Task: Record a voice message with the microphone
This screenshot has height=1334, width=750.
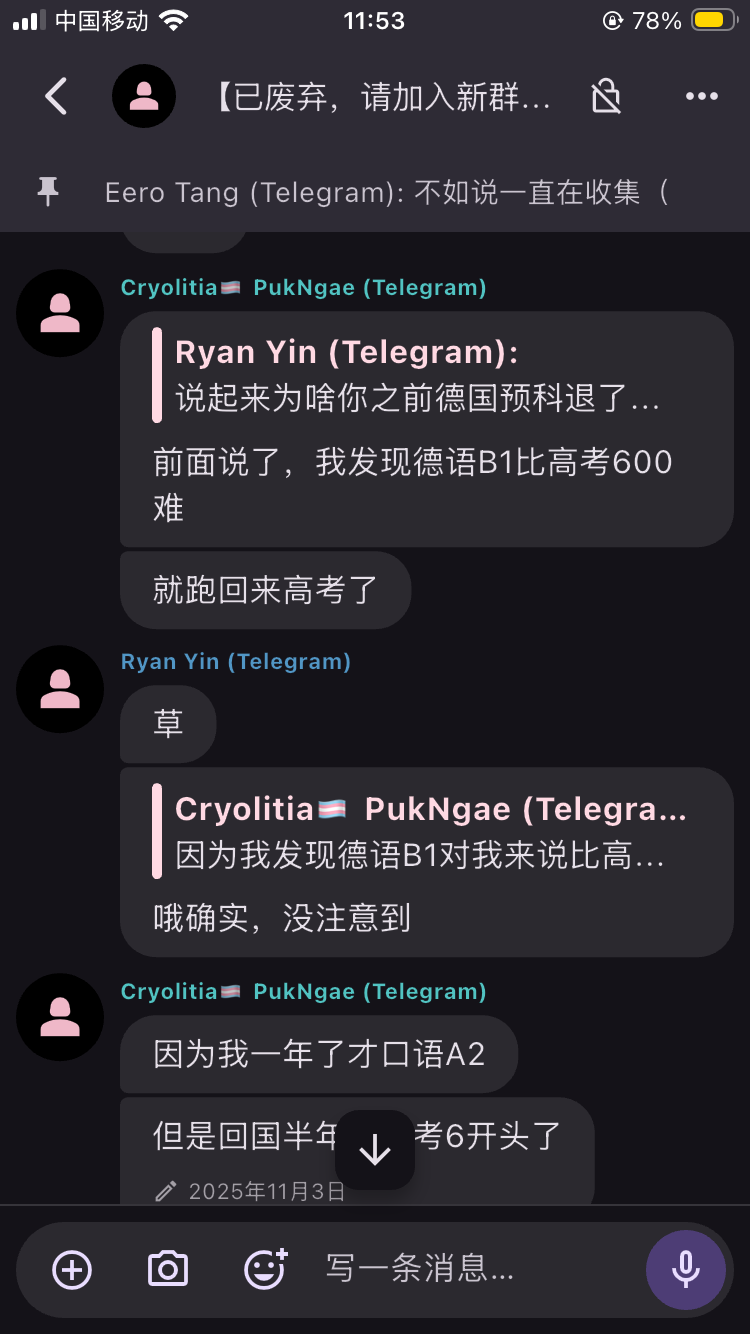Action: 685,1269
